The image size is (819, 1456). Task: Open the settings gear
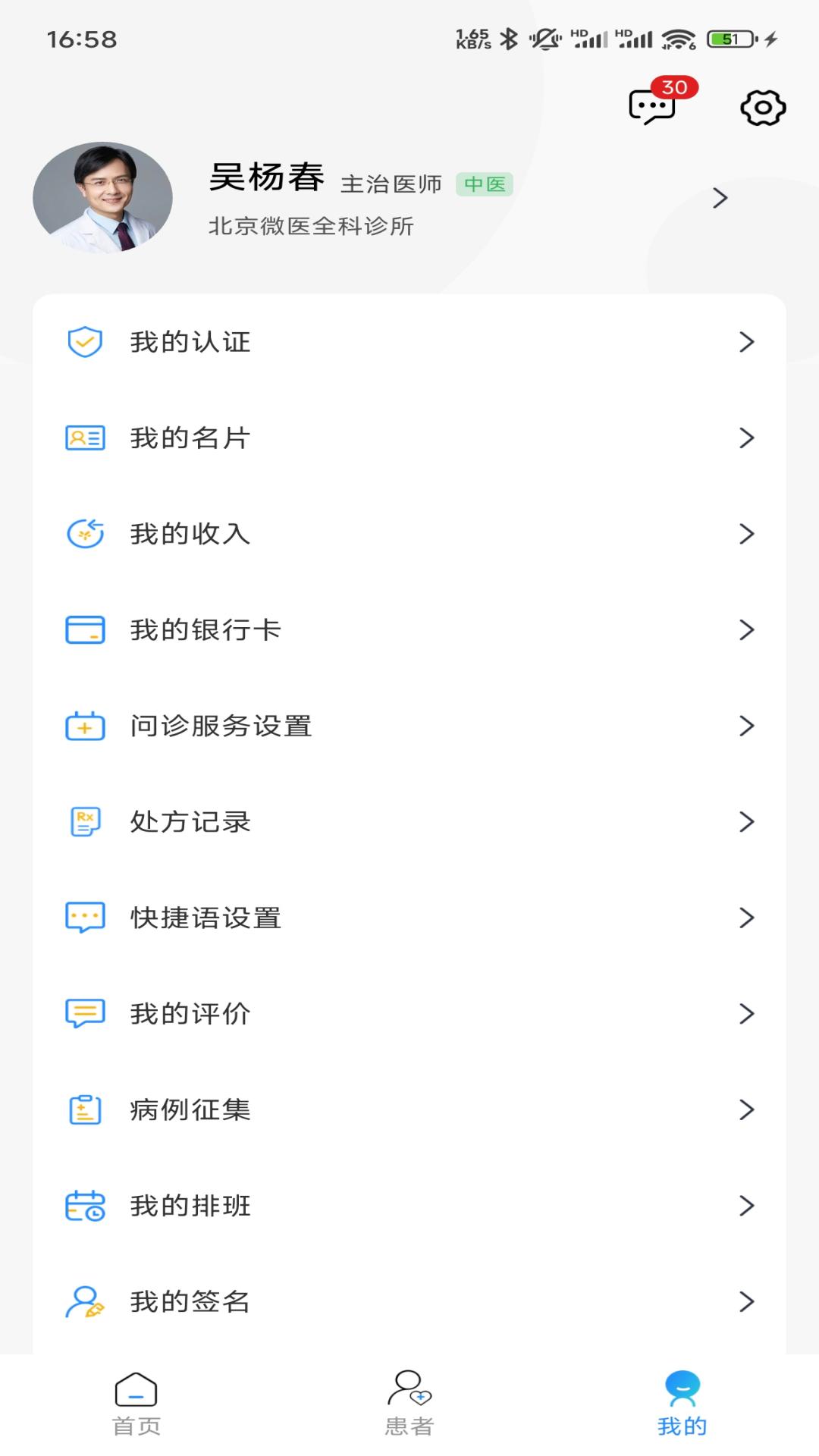pyautogui.click(x=761, y=108)
